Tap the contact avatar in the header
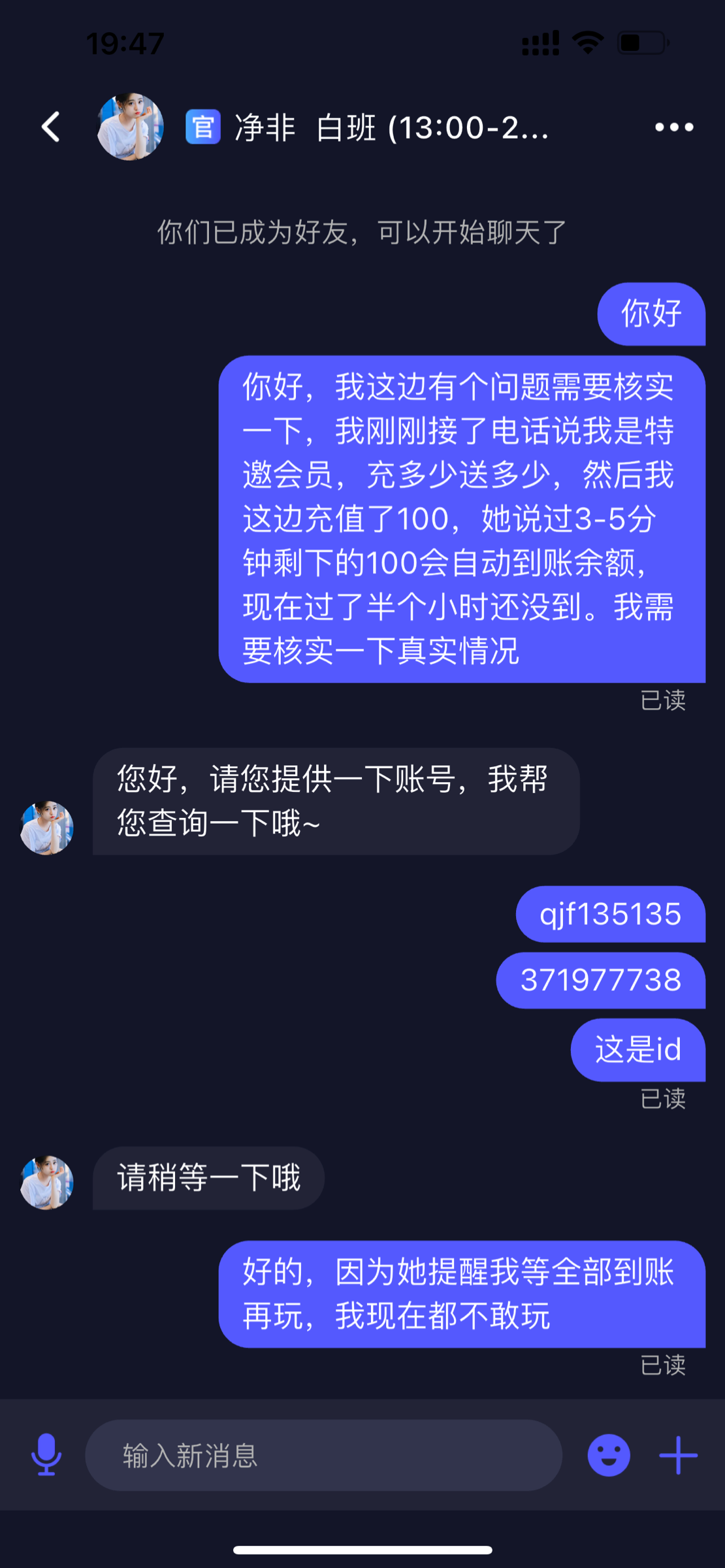The image size is (725, 1568). click(x=129, y=127)
